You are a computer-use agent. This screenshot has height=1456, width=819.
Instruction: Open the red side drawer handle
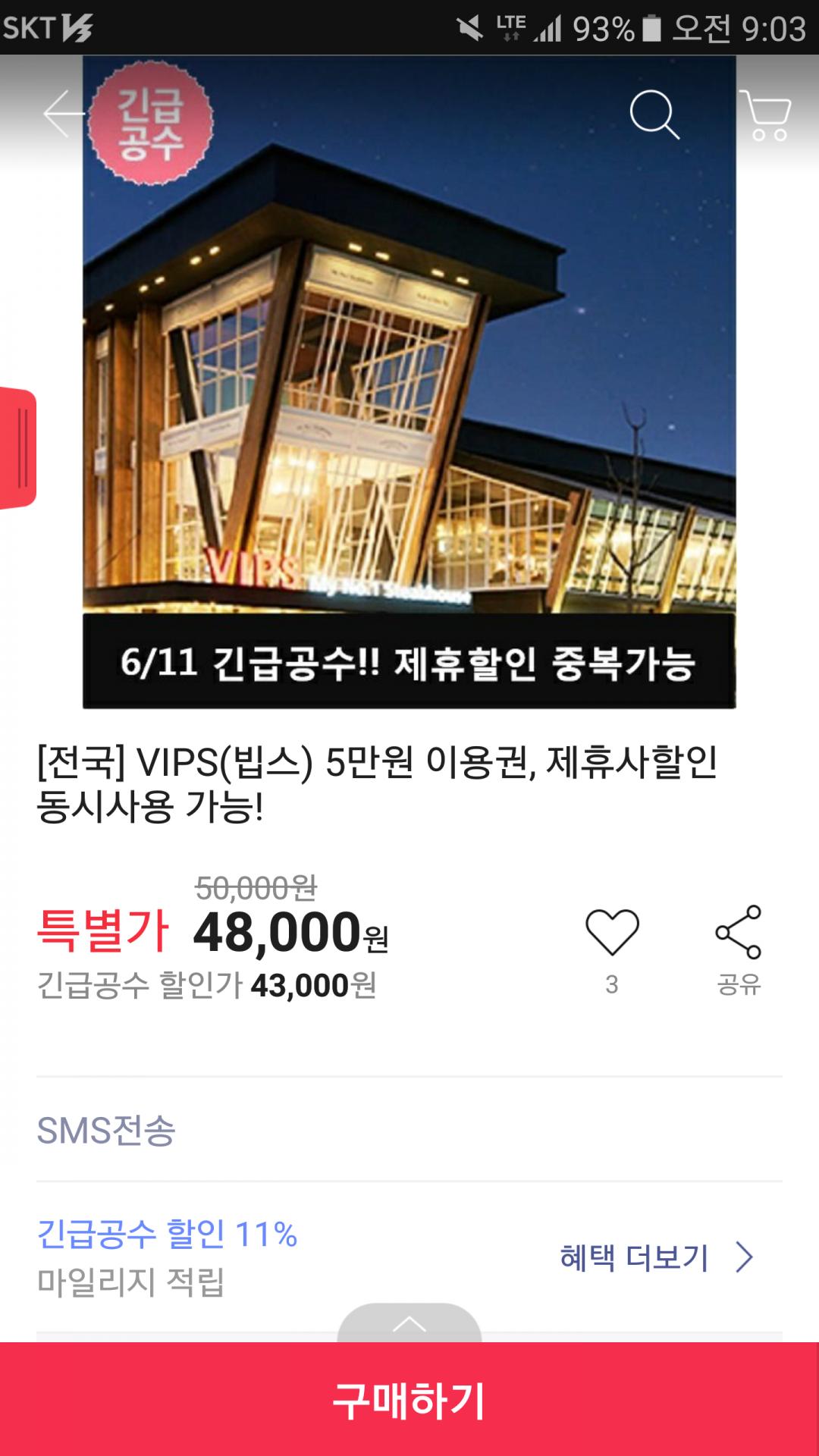click(x=18, y=448)
